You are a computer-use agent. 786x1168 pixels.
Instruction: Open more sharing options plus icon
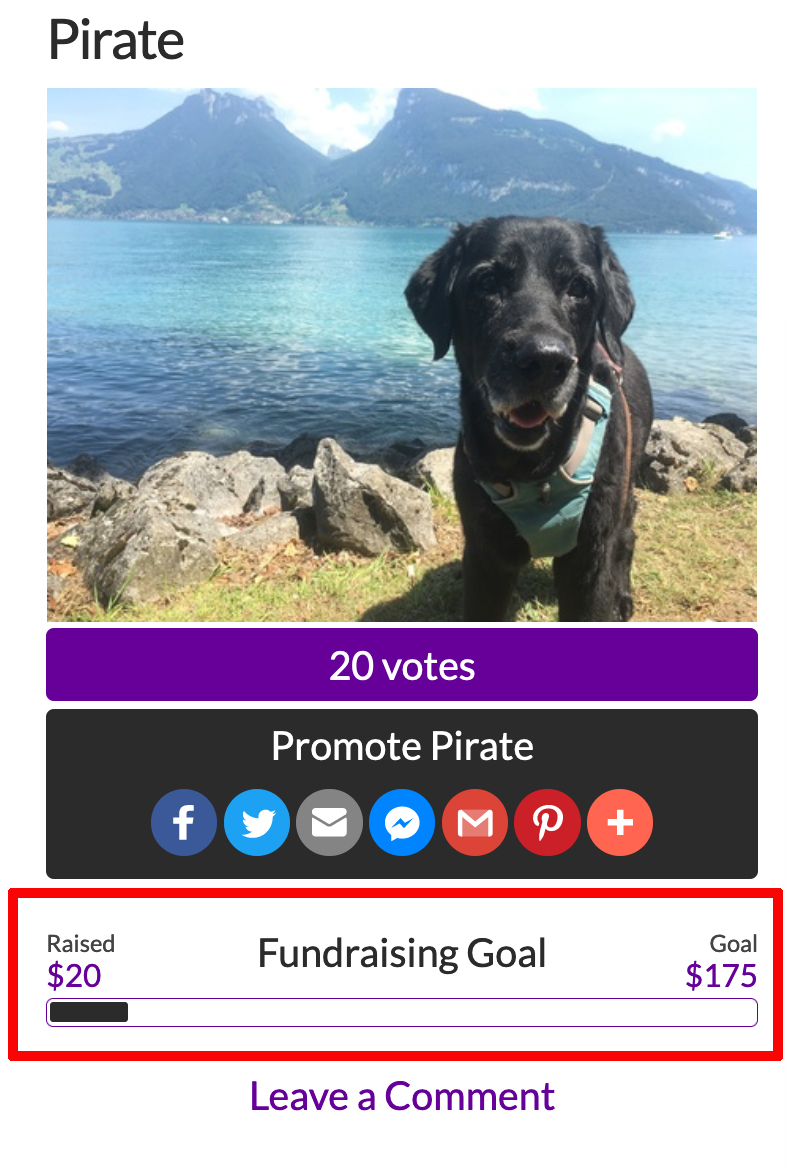tap(620, 823)
